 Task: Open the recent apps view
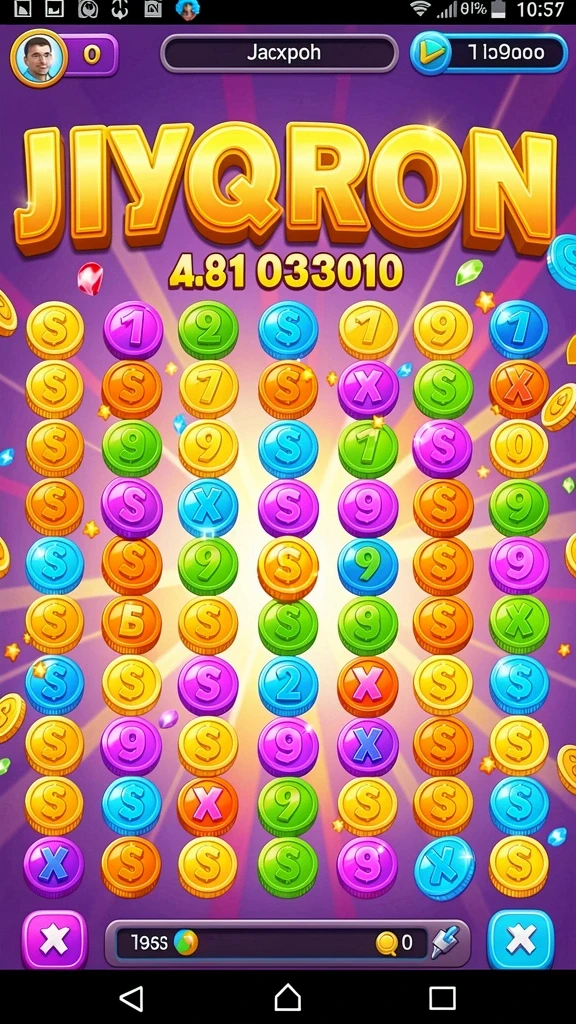(x=442, y=998)
